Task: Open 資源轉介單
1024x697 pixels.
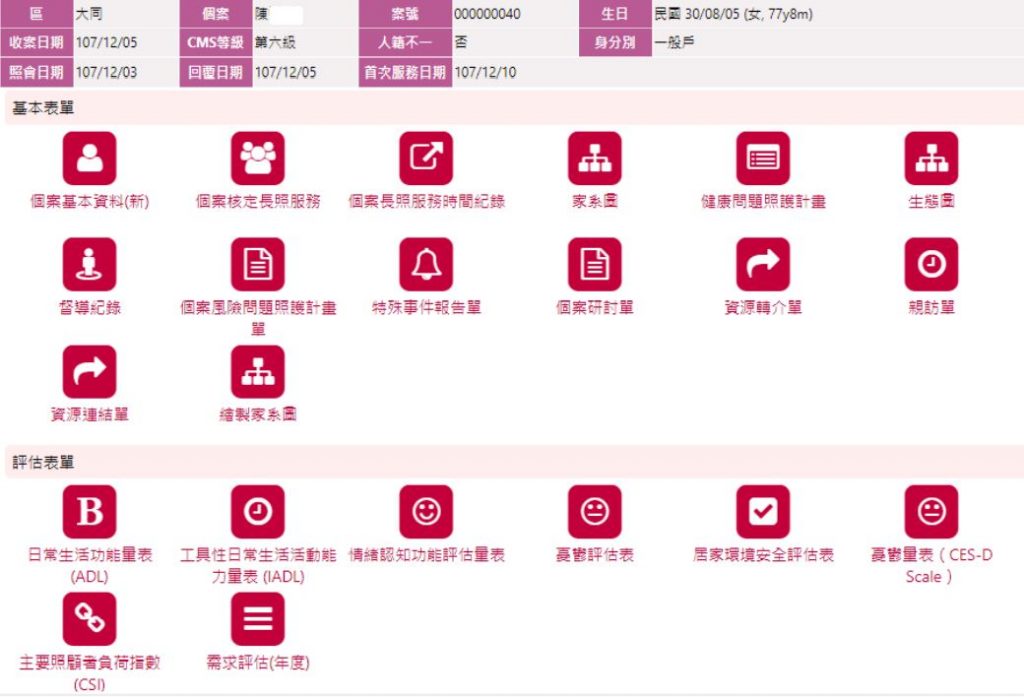Action: (763, 265)
